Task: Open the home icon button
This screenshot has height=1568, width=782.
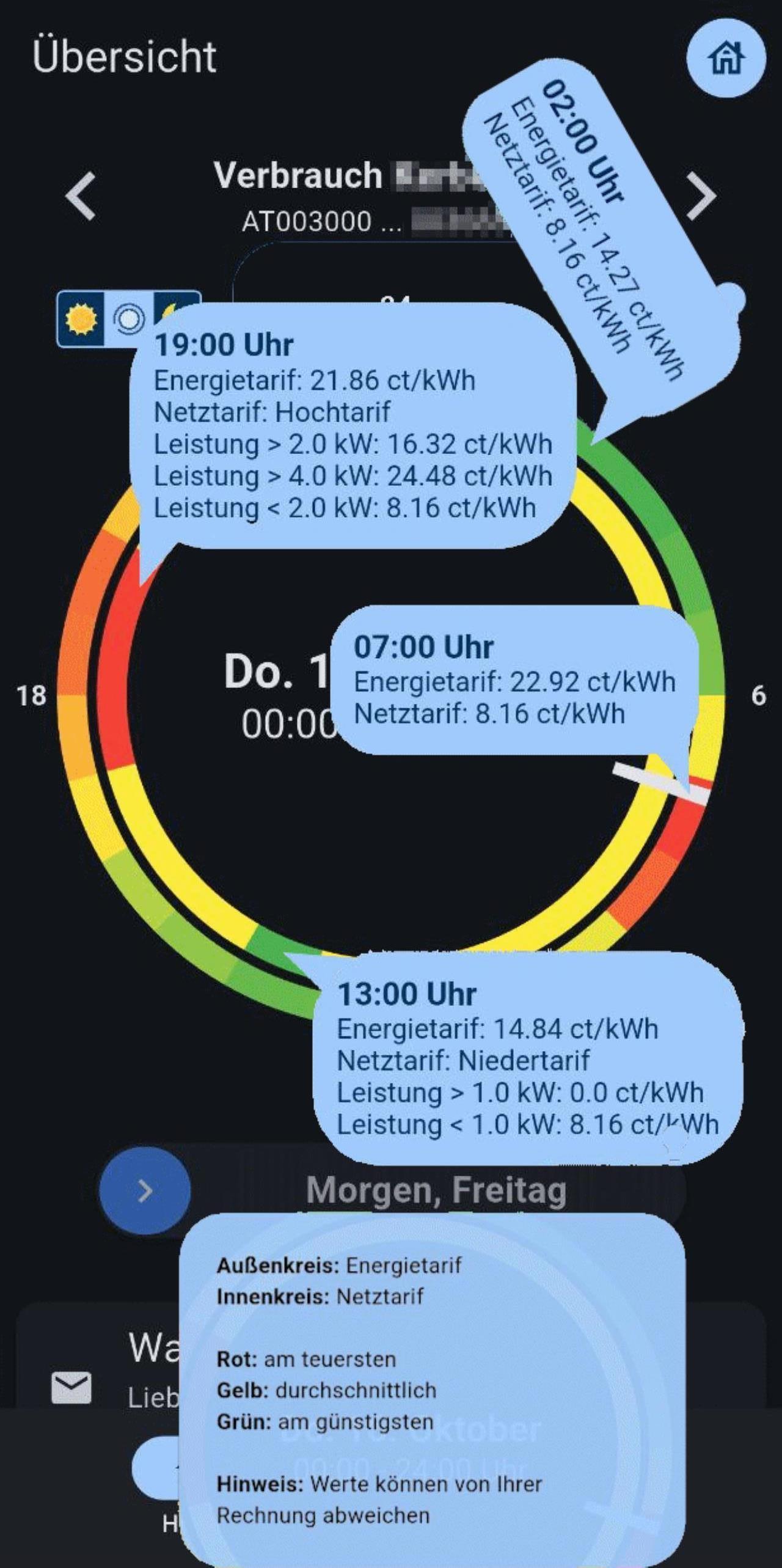Action: (x=726, y=58)
